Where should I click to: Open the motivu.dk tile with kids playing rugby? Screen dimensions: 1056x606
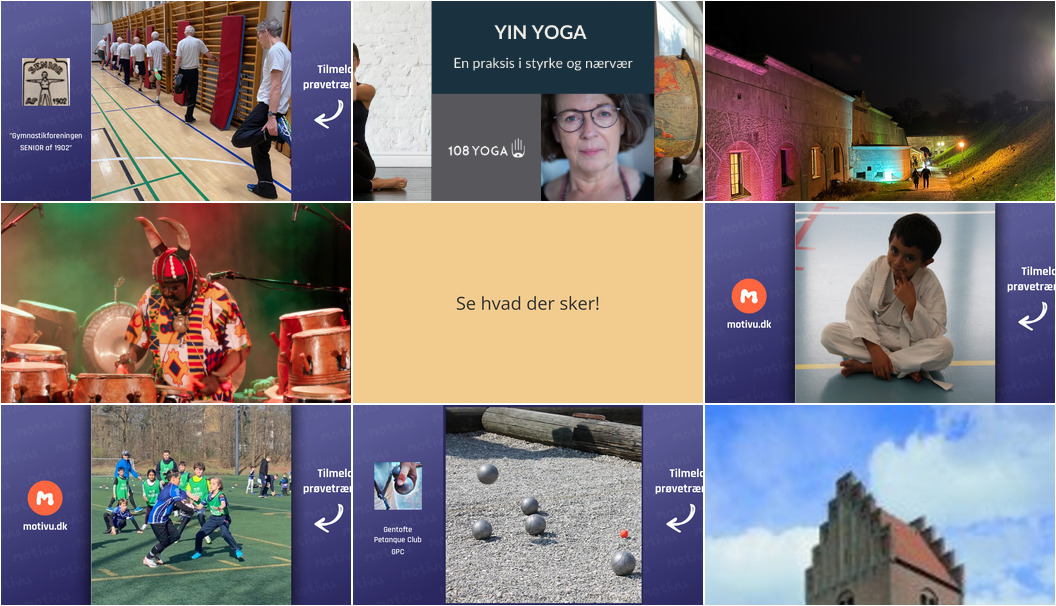[176, 505]
